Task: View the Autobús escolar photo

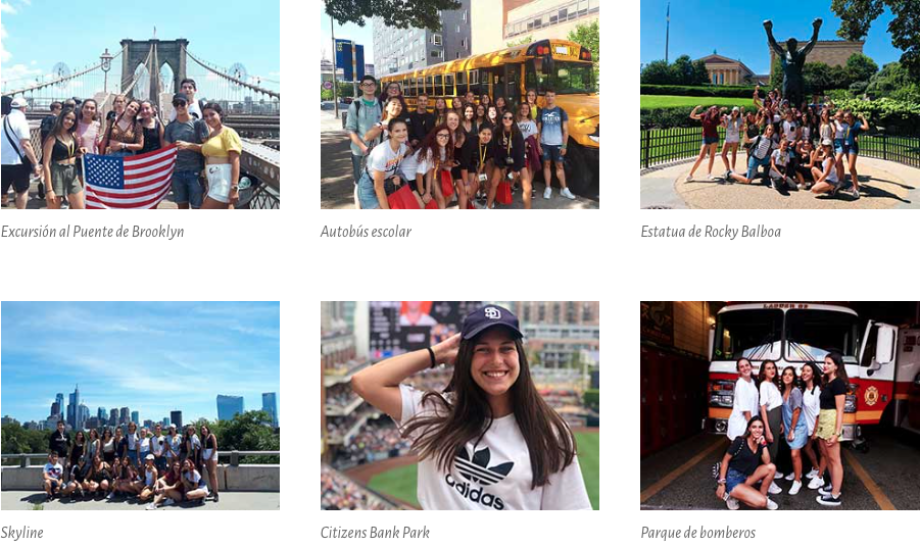Action: click(460, 104)
